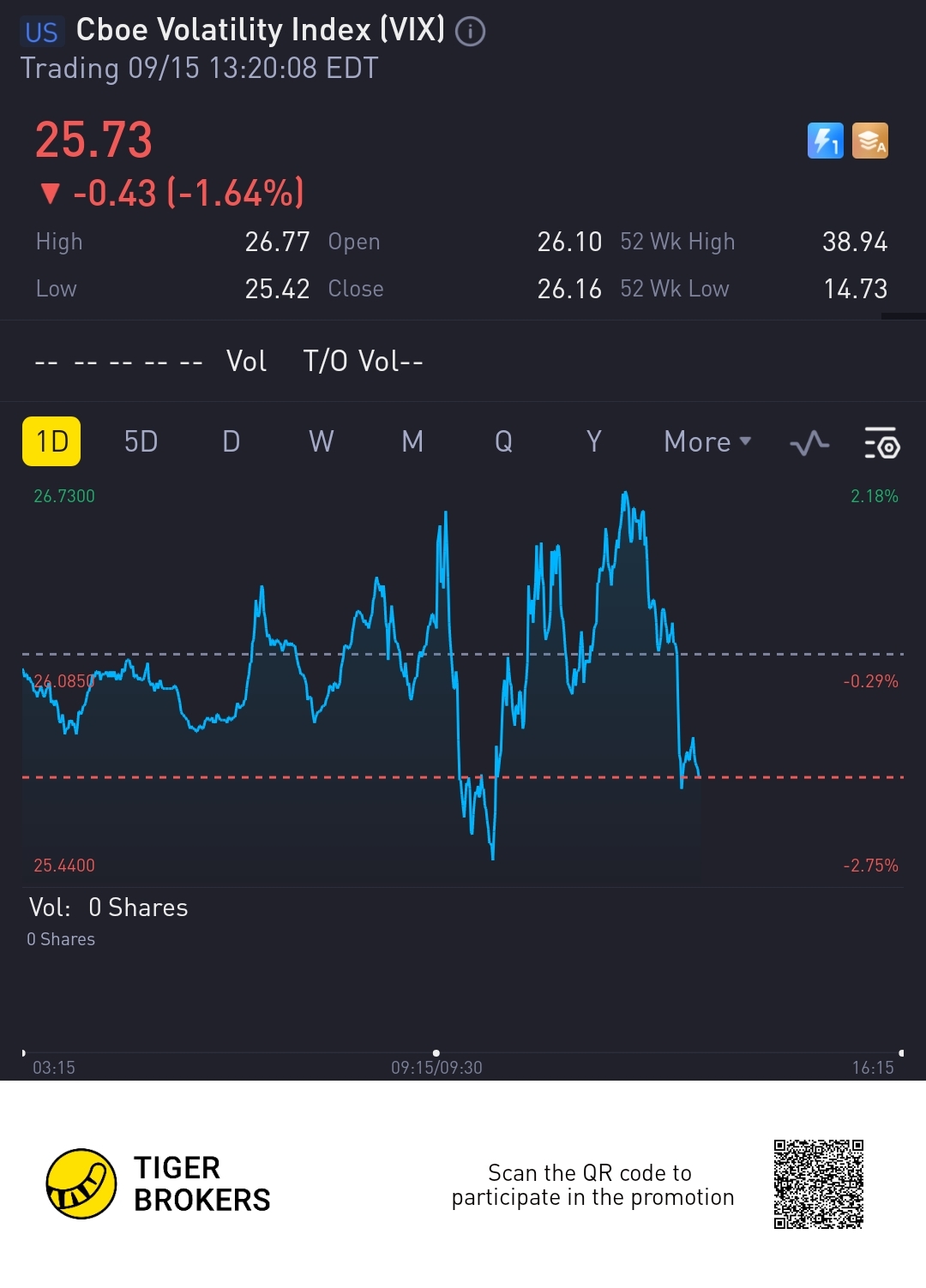Viewport: 926px width, 1288px height.
Task: Open the chart line-type icon
Action: [809, 443]
